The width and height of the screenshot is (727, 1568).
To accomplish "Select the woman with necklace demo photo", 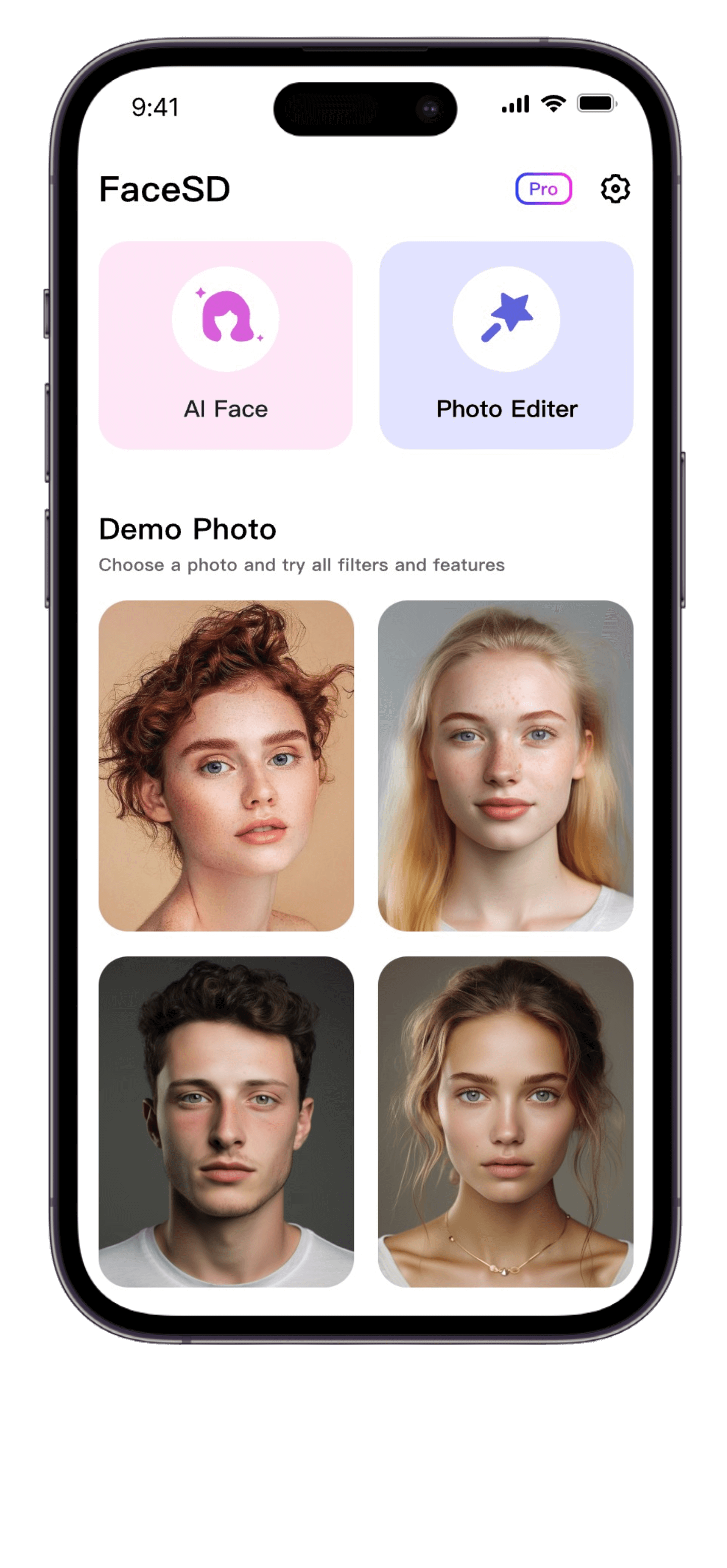I will [x=505, y=1121].
